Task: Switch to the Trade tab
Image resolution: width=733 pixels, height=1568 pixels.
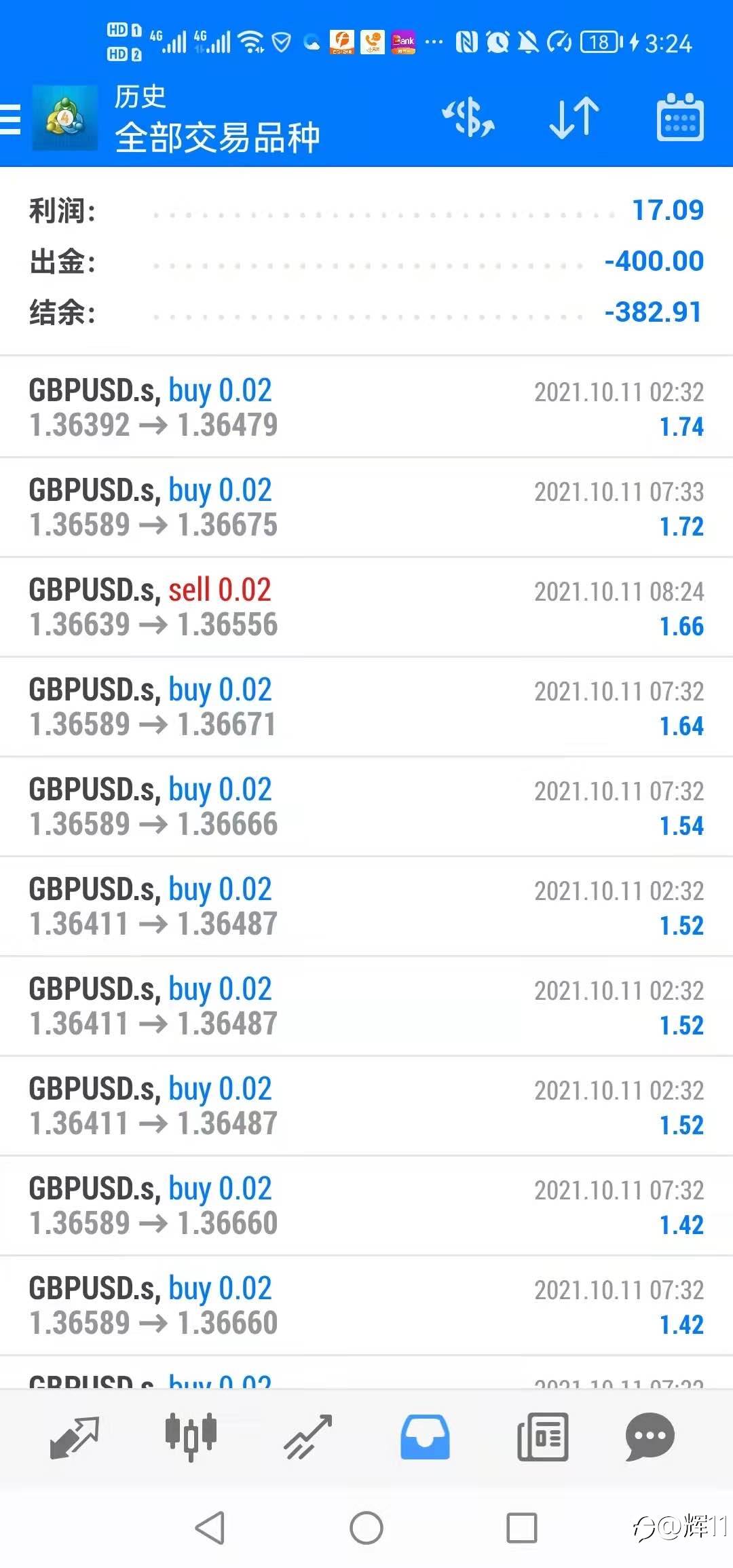Action: (x=308, y=1437)
